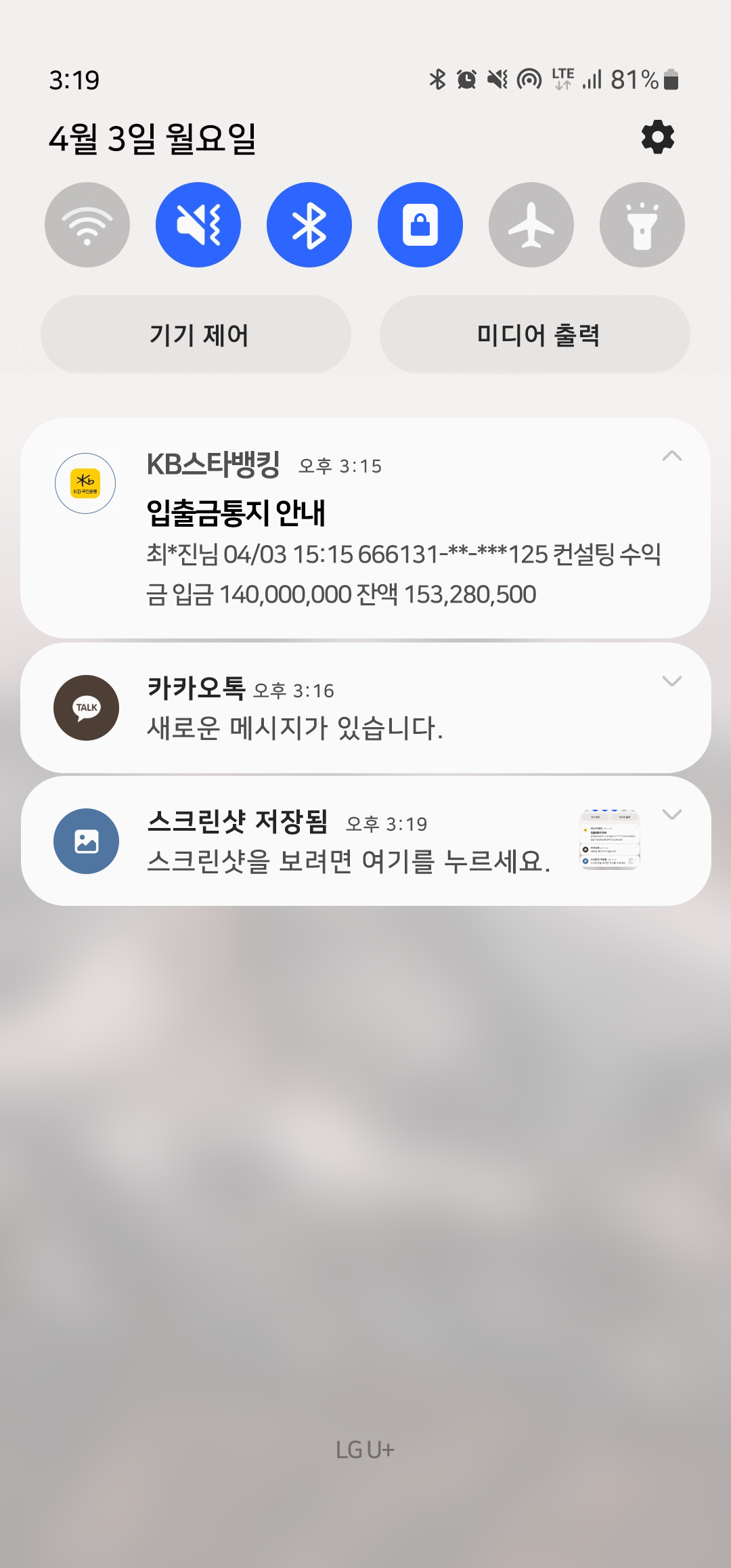This screenshot has height=1568, width=731.
Task: Expand the 스크린샷 저장됨 notification
Action: pyautogui.click(x=671, y=814)
